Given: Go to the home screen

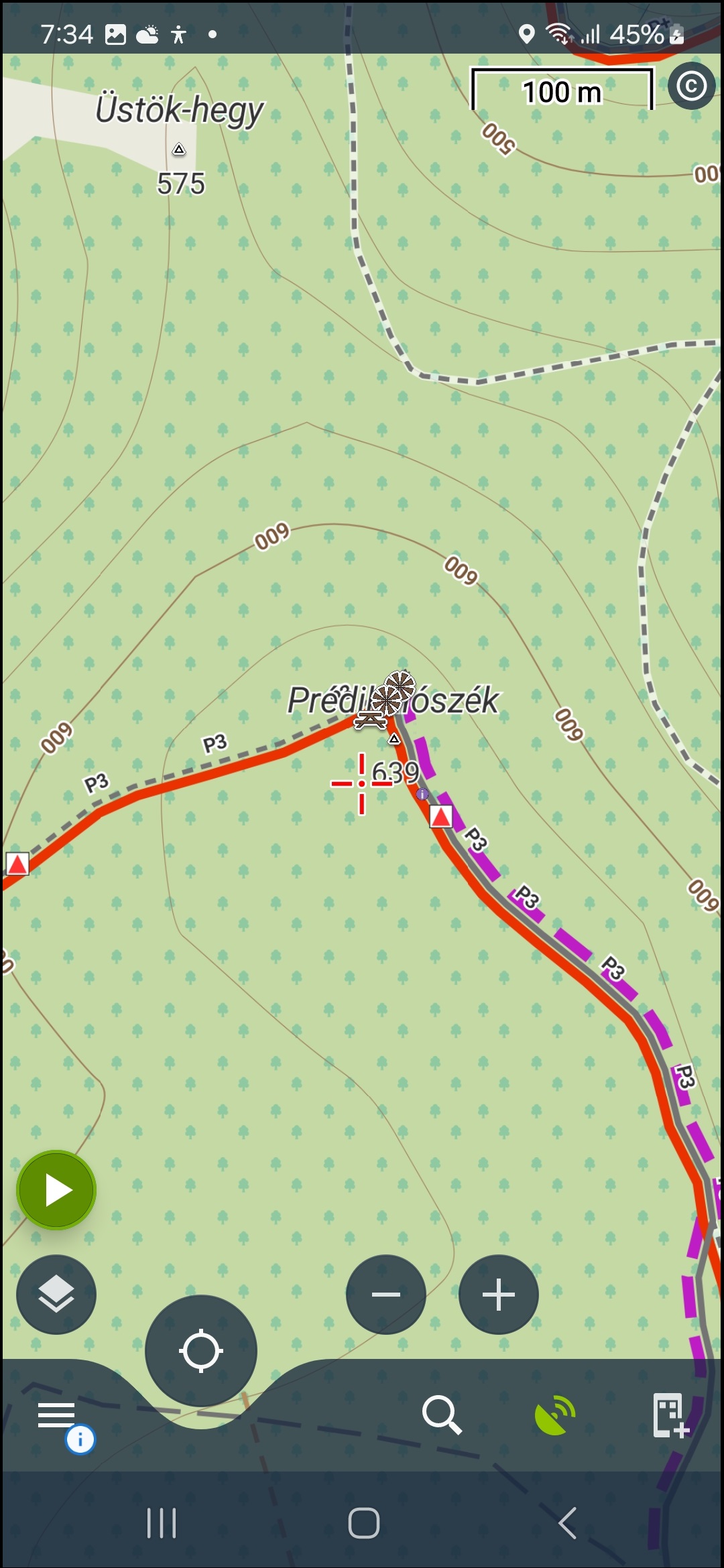Looking at the screenshot, I should coord(364,1523).
